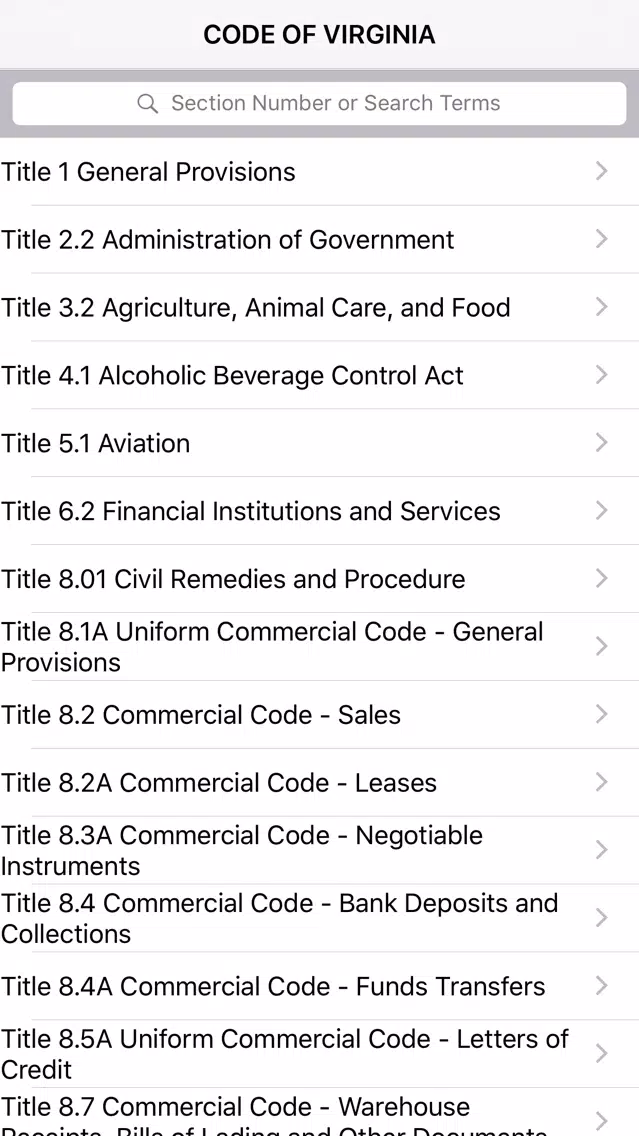Open Title 5.1 Aviation
The width and height of the screenshot is (639, 1136).
pyautogui.click(x=320, y=443)
